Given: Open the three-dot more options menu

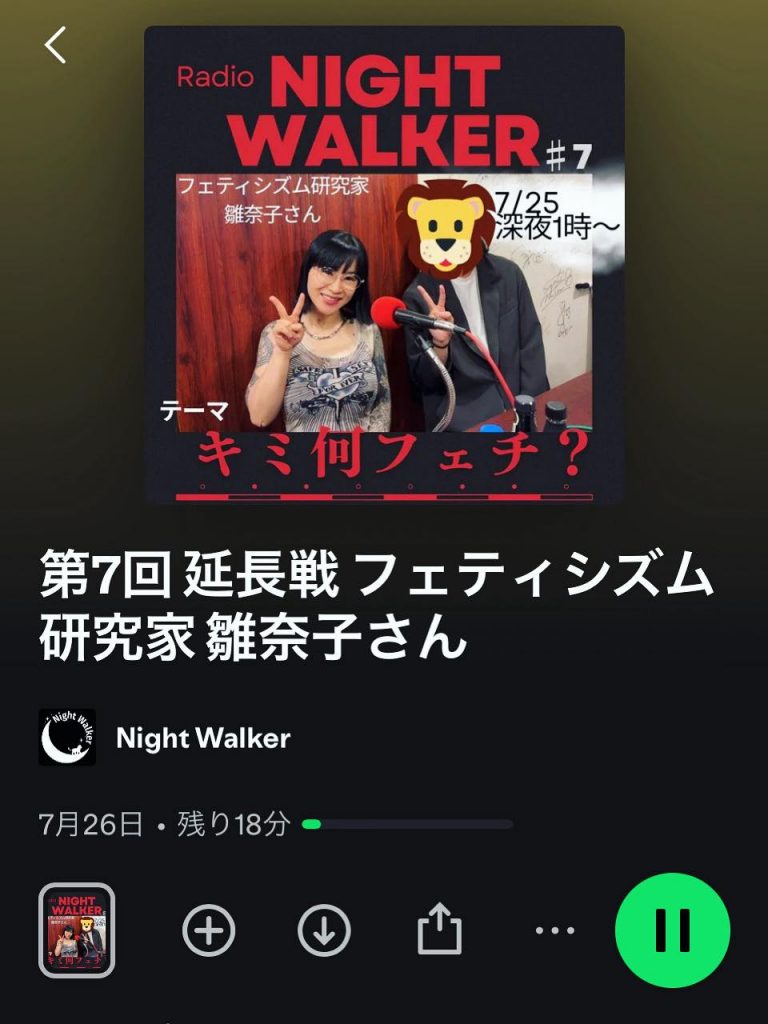Looking at the screenshot, I should coord(554,931).
